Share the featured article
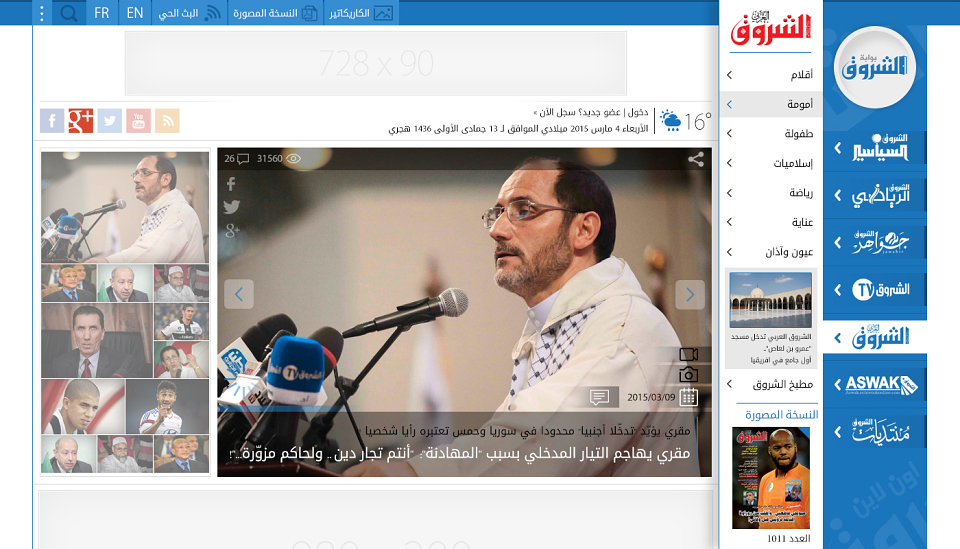Viewport: 960px width, 549px height. pyautogui.click(x=696, y=159)
